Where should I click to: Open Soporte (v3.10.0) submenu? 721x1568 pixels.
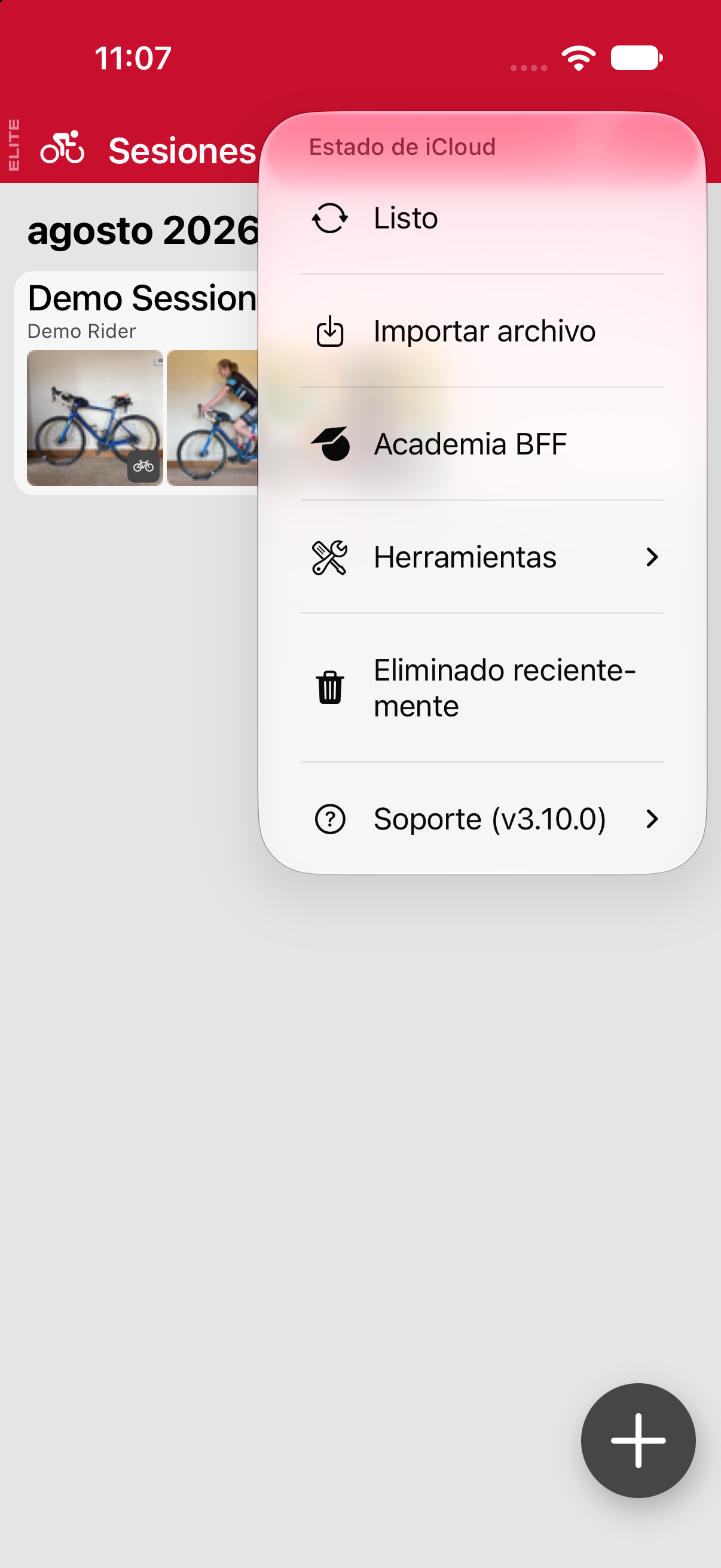482,819
